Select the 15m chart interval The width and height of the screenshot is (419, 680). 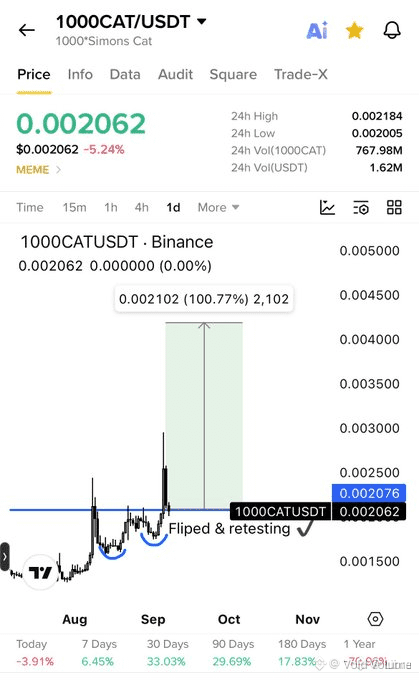pos(75,207)
